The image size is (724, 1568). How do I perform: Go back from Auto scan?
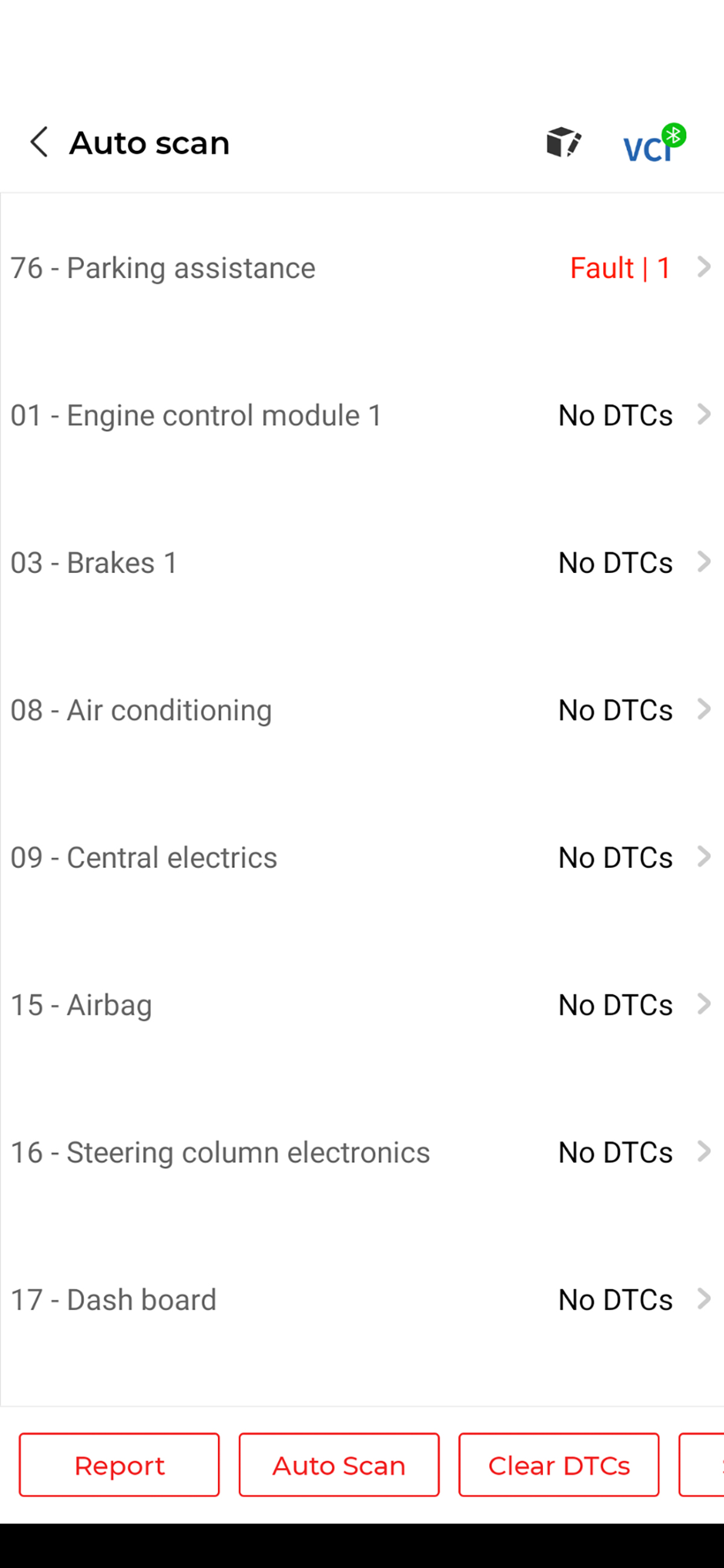[x=39, y=142]
